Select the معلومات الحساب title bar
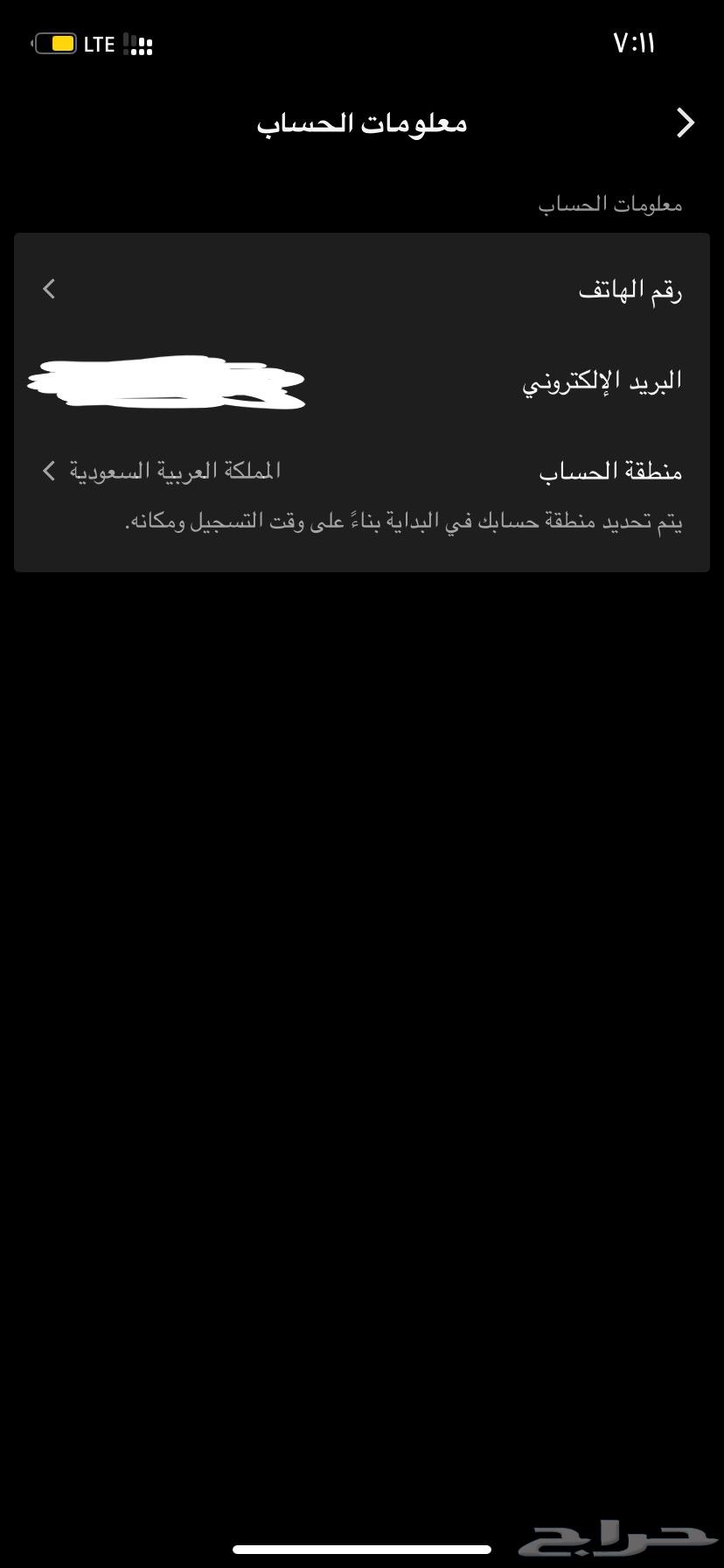 click(362, 122)
